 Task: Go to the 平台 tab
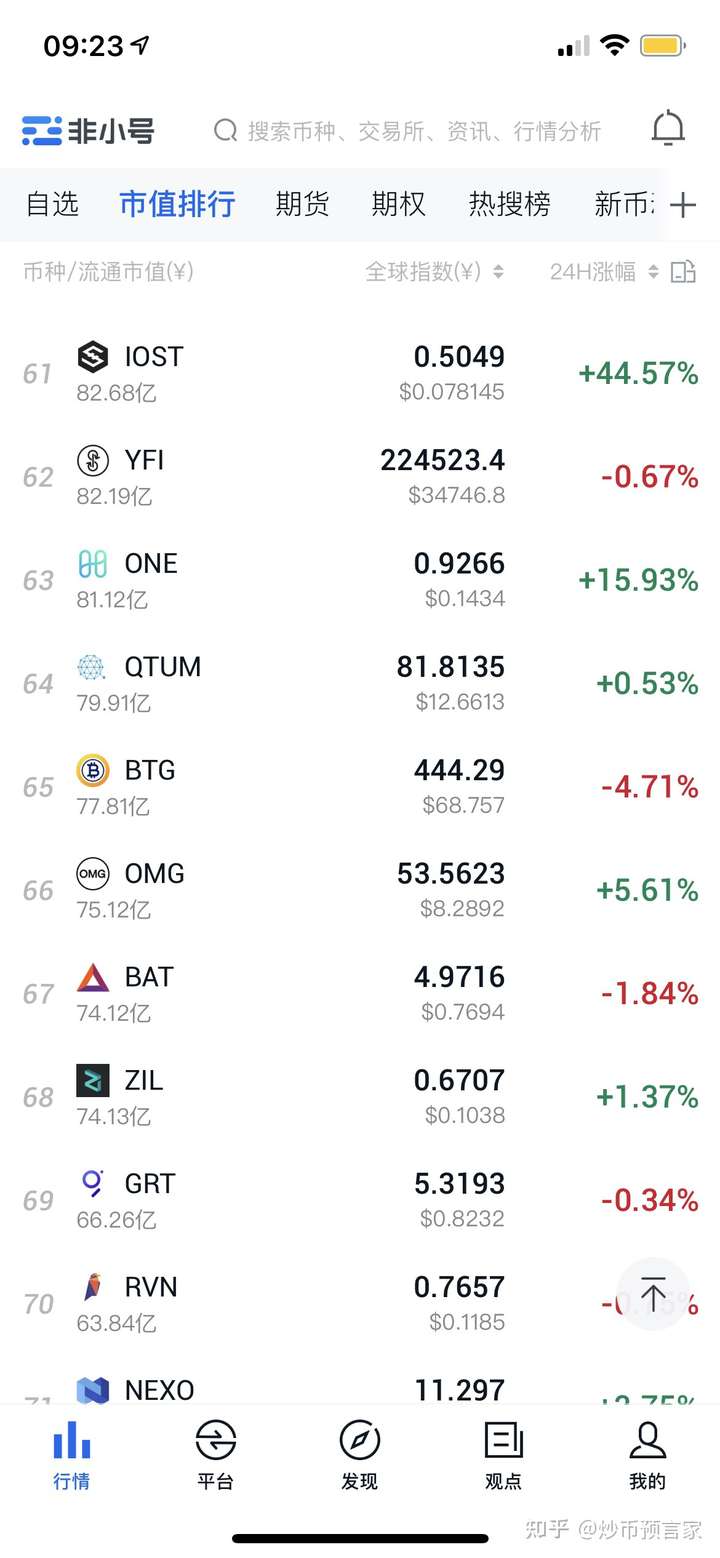(x=216, y=1455)
